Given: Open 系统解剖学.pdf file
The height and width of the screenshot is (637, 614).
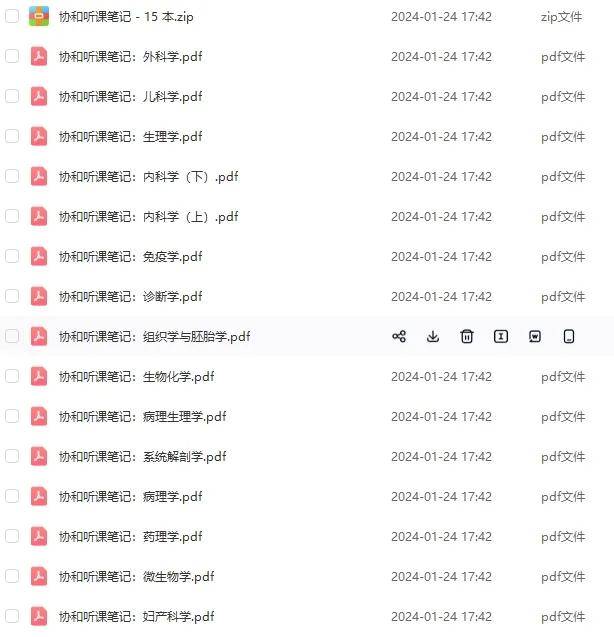Looking at the screenshot, I should pyautogui.click(x=142, y=457).
